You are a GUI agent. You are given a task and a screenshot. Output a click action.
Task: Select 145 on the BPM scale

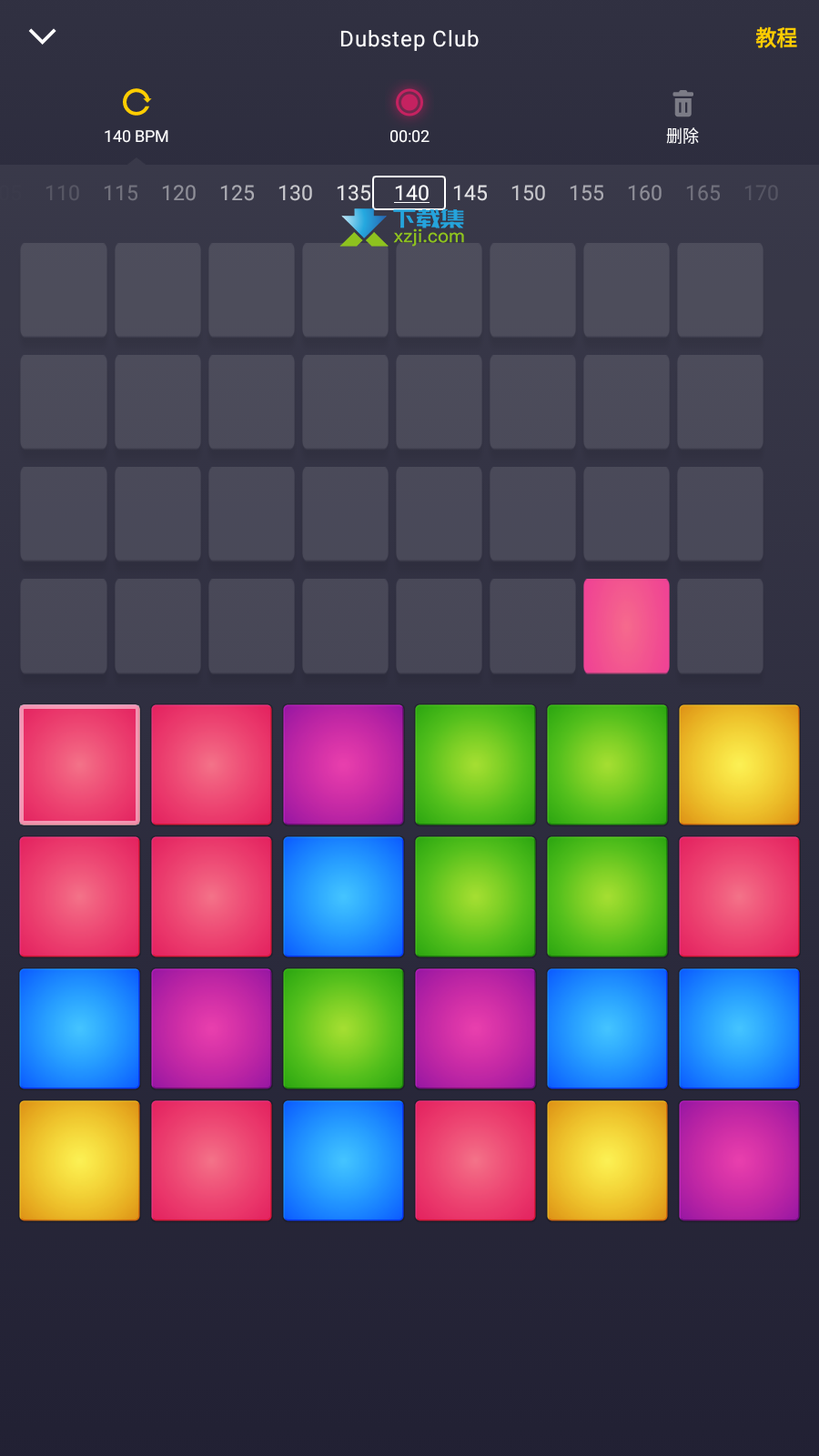(470, 193)
